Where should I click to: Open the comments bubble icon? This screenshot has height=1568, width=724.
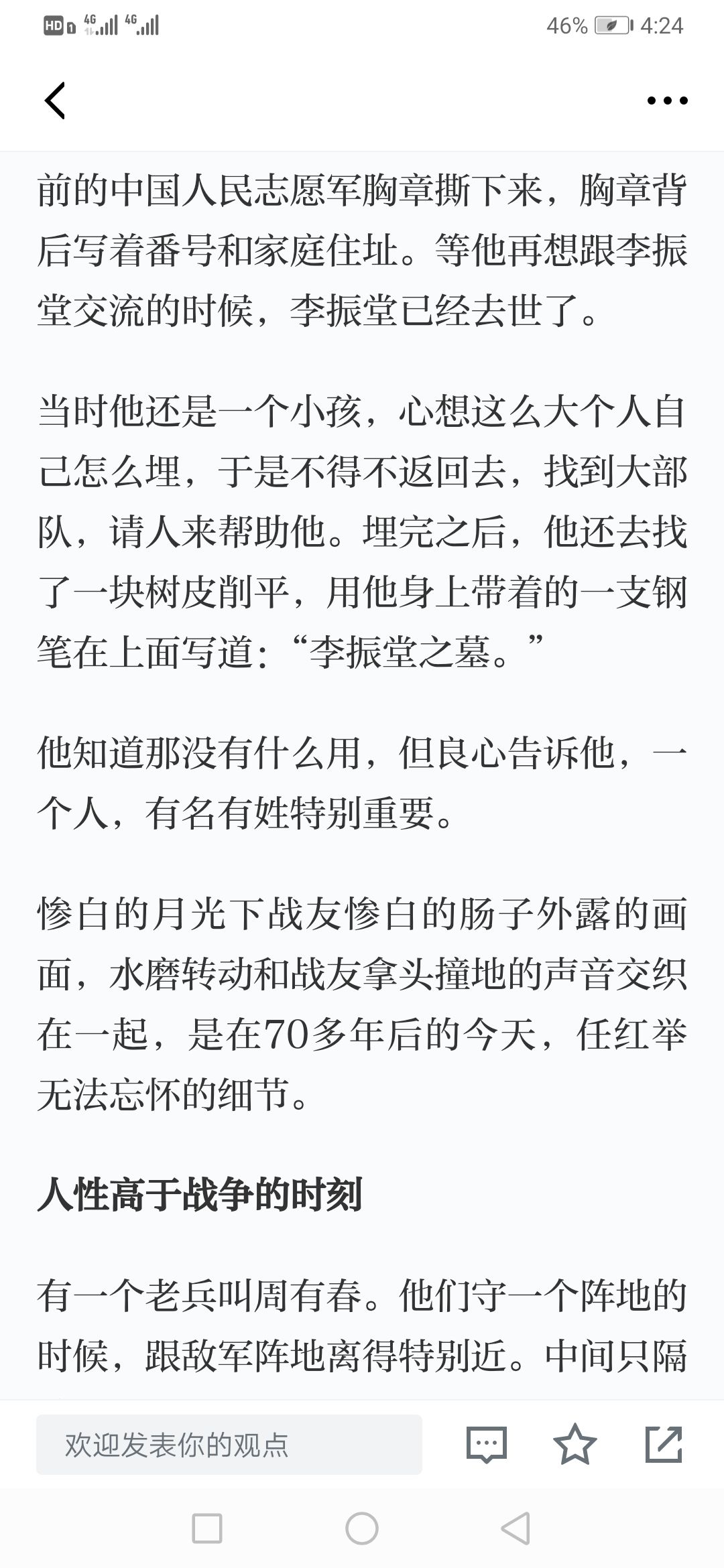pos(486,1445)
